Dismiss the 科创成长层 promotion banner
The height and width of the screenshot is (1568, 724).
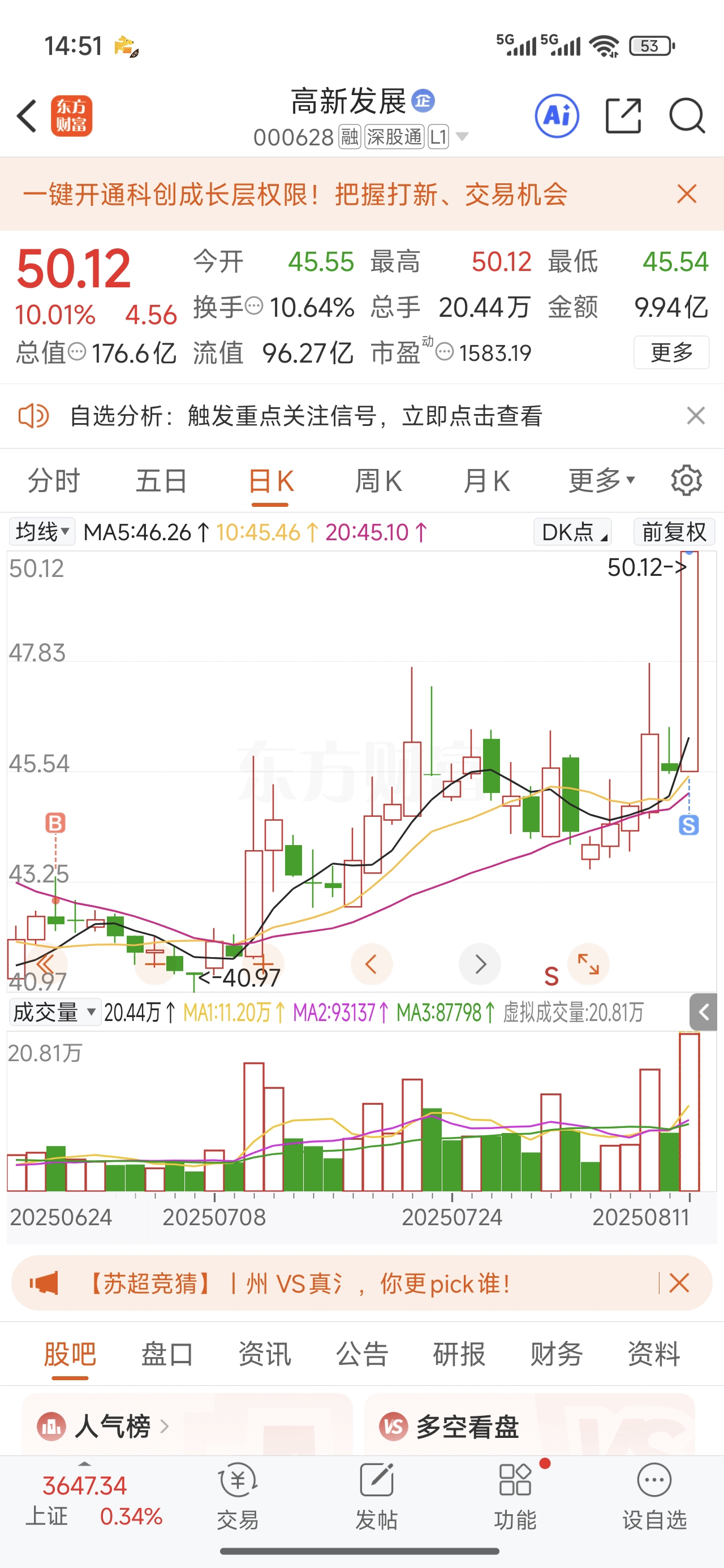(686, 194)
